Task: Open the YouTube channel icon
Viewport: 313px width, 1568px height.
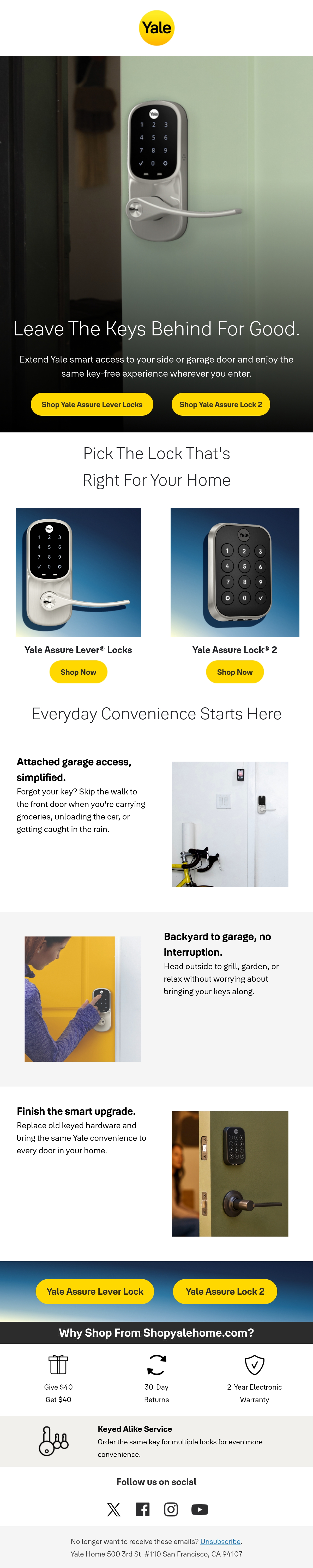Action: [x=200, y=1509]
